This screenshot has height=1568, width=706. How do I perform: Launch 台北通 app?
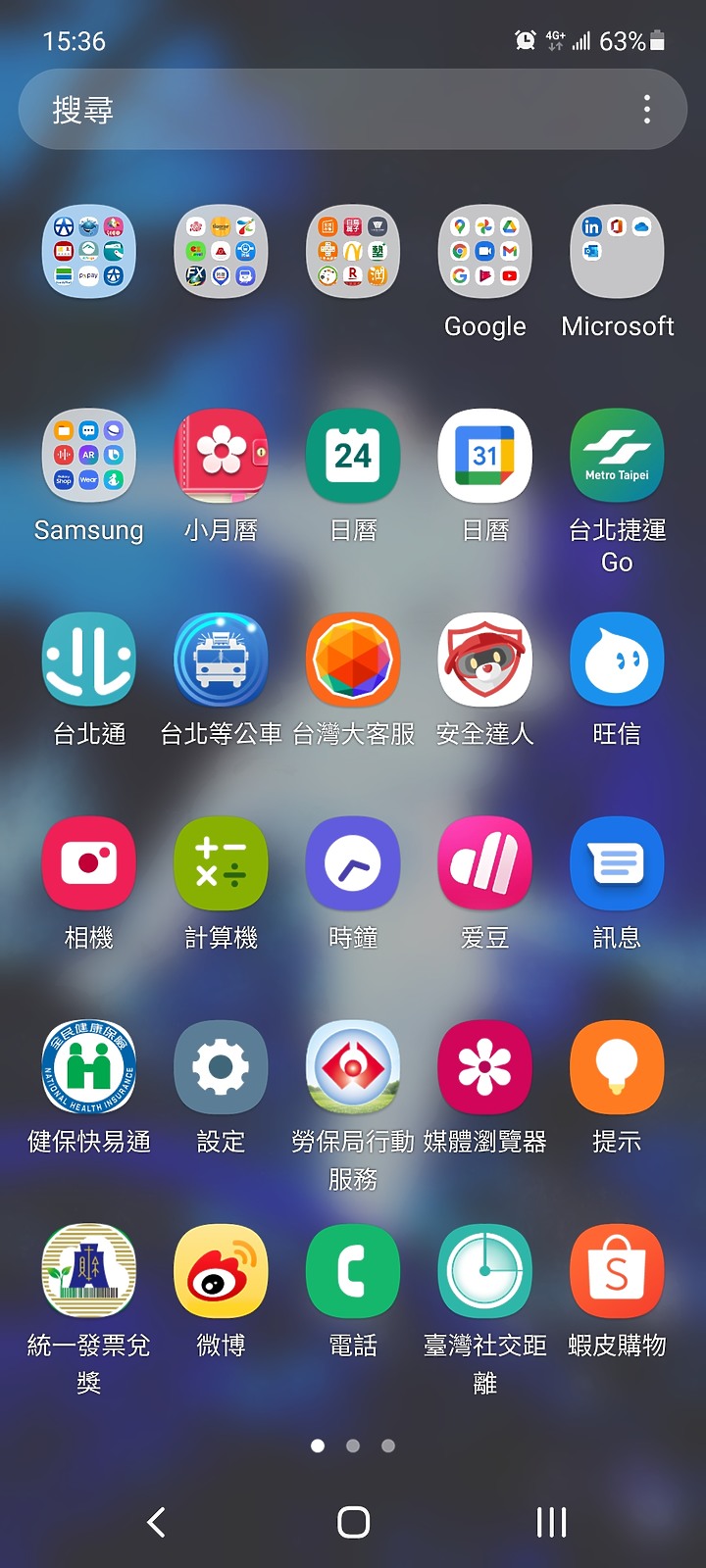coord(88,660)
